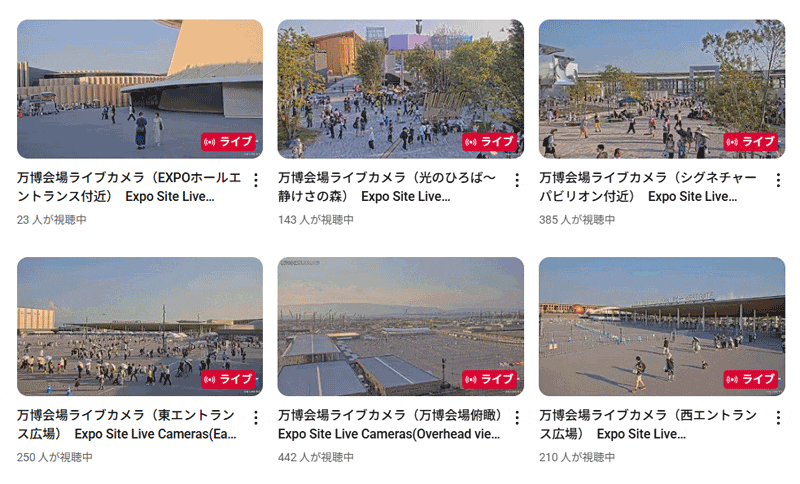Open the overflow menu for 光のひろば〜静けさの森 video
This screenshot has height=484, width=800.
516,180
